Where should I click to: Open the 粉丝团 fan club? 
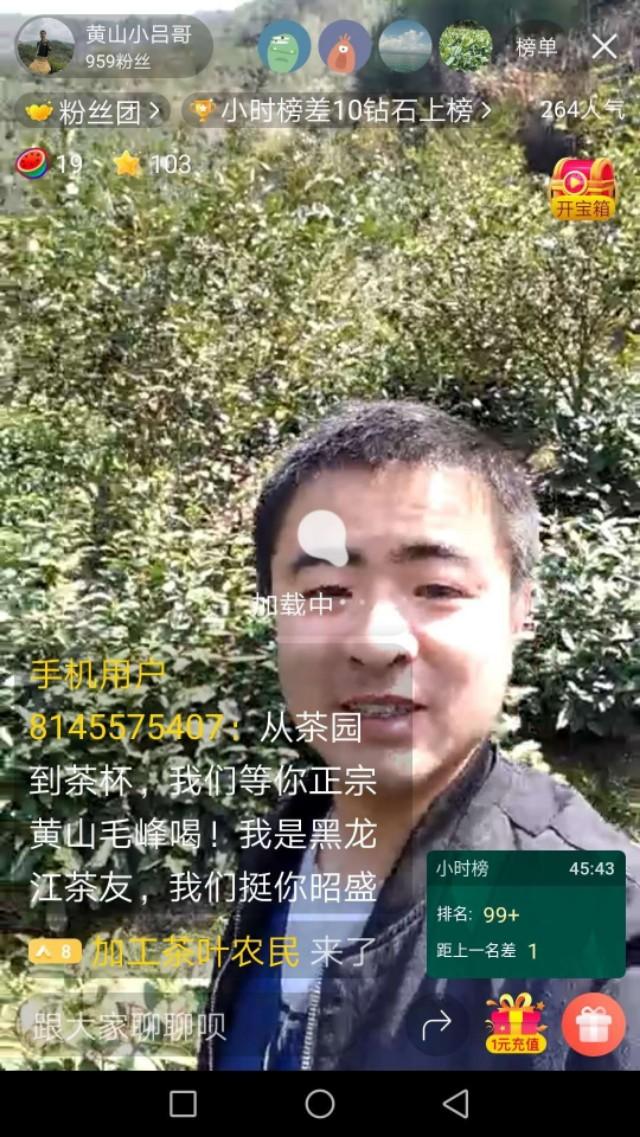point(93,111)
